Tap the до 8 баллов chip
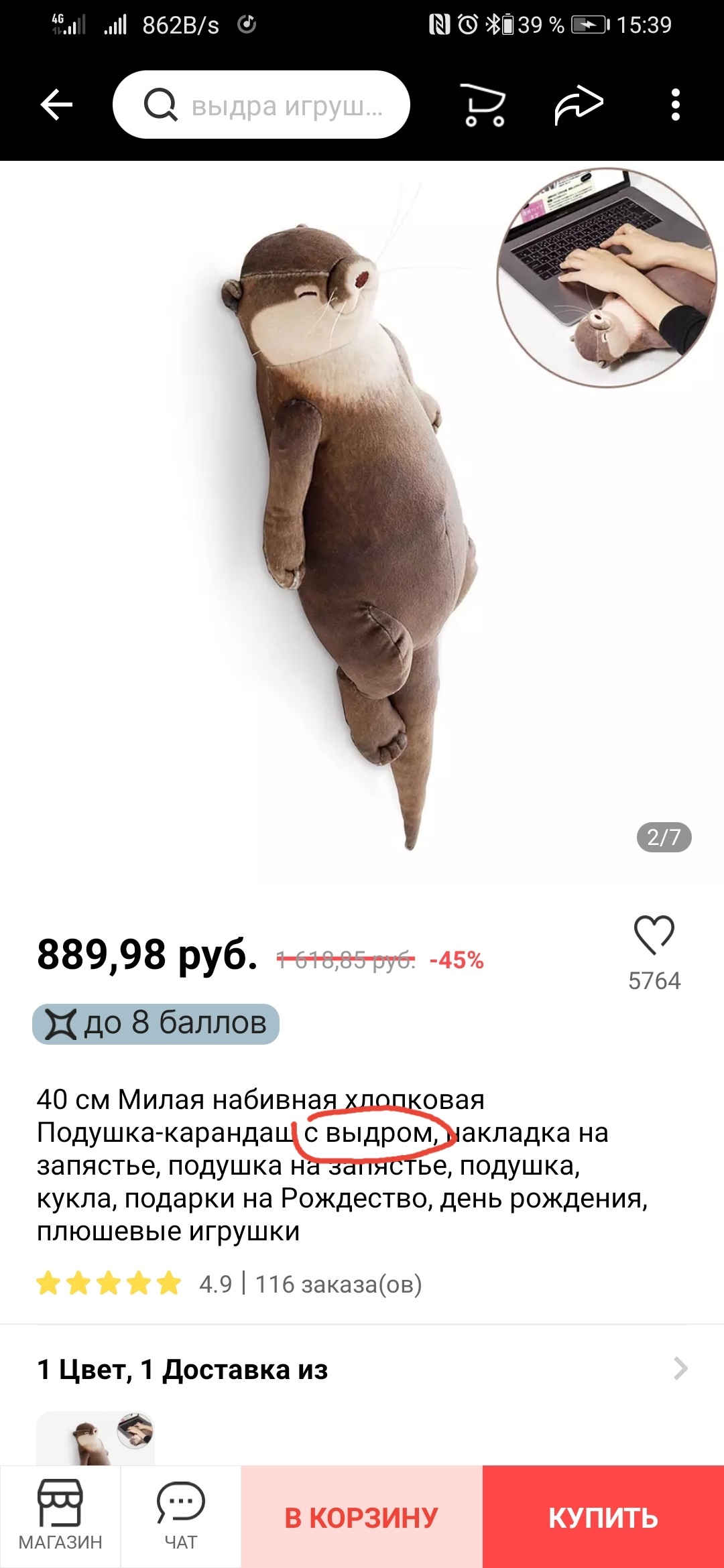Screen dimensions: 724x1568 click(156, 1023)
